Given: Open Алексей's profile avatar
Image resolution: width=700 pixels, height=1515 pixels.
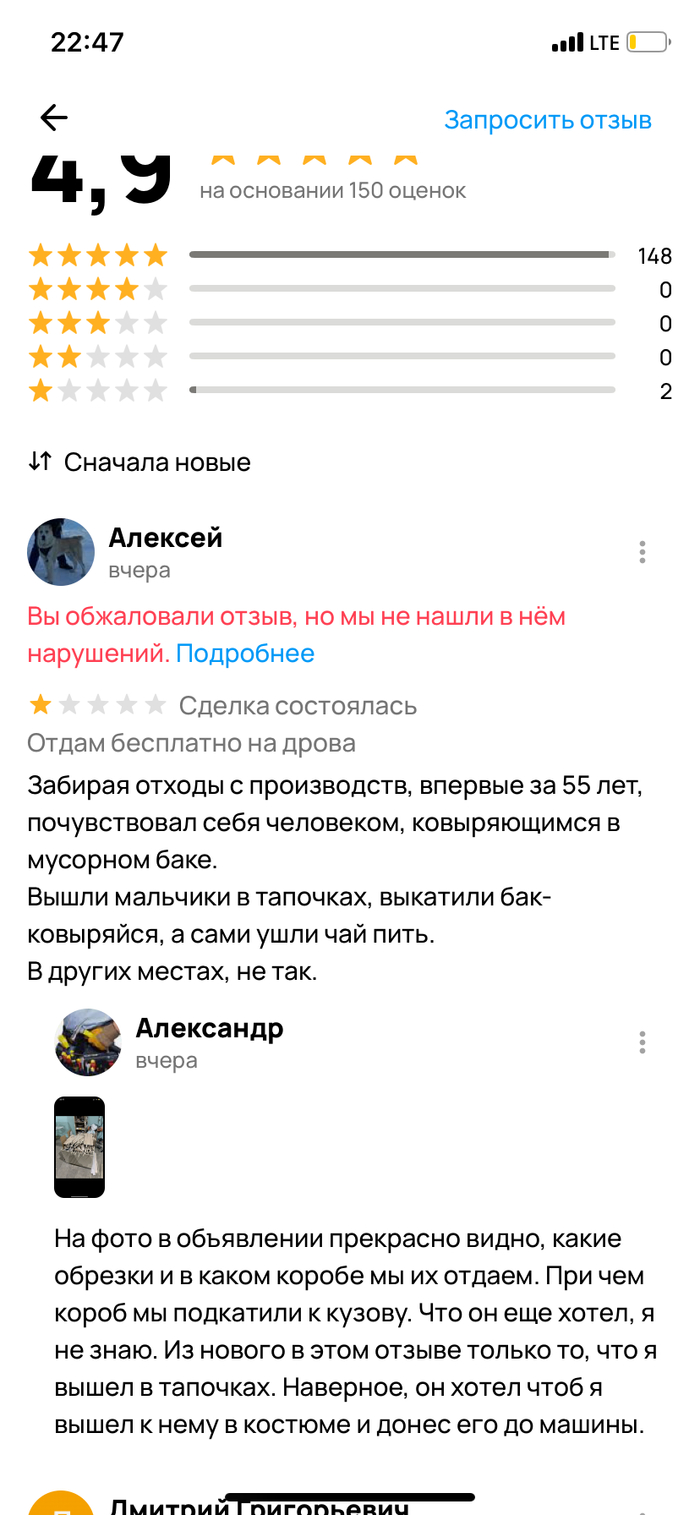Looking at the screenshot, I should click(x=61, y=552).
